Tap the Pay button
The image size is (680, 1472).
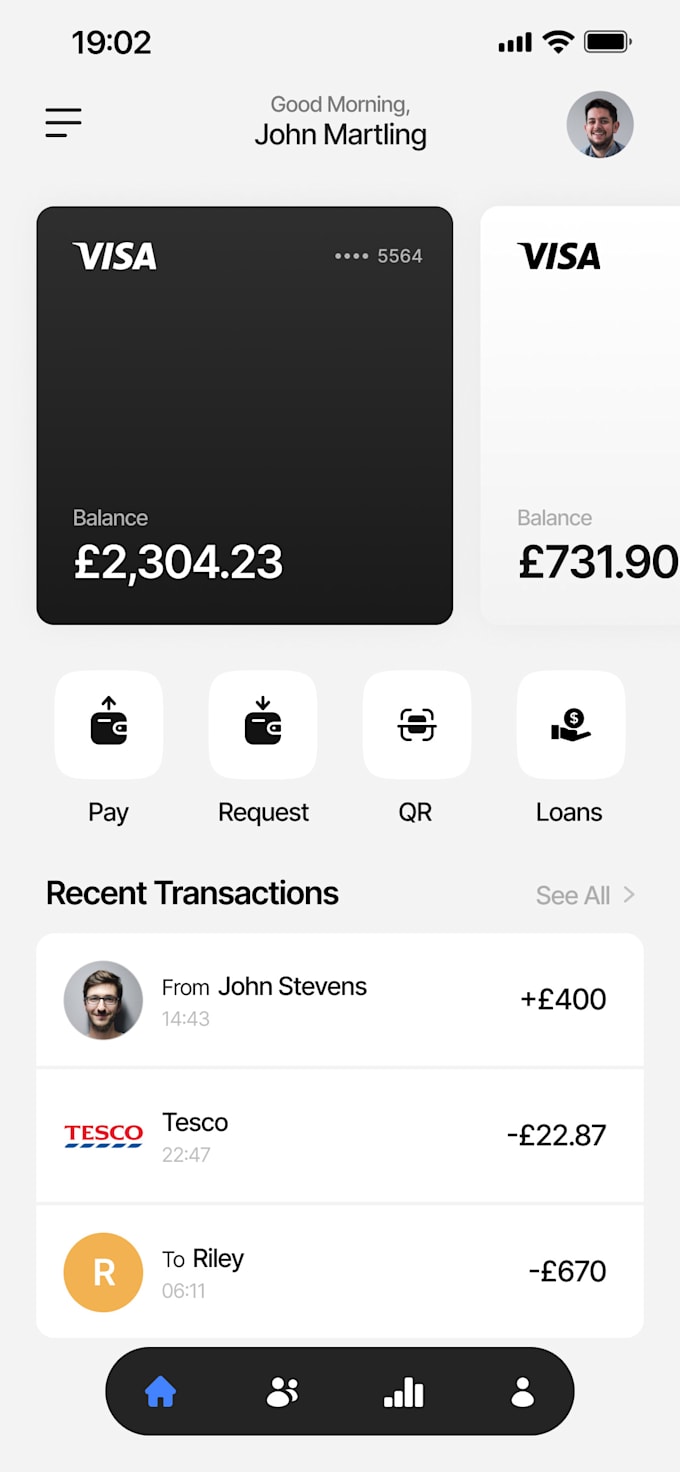(109, 725)
